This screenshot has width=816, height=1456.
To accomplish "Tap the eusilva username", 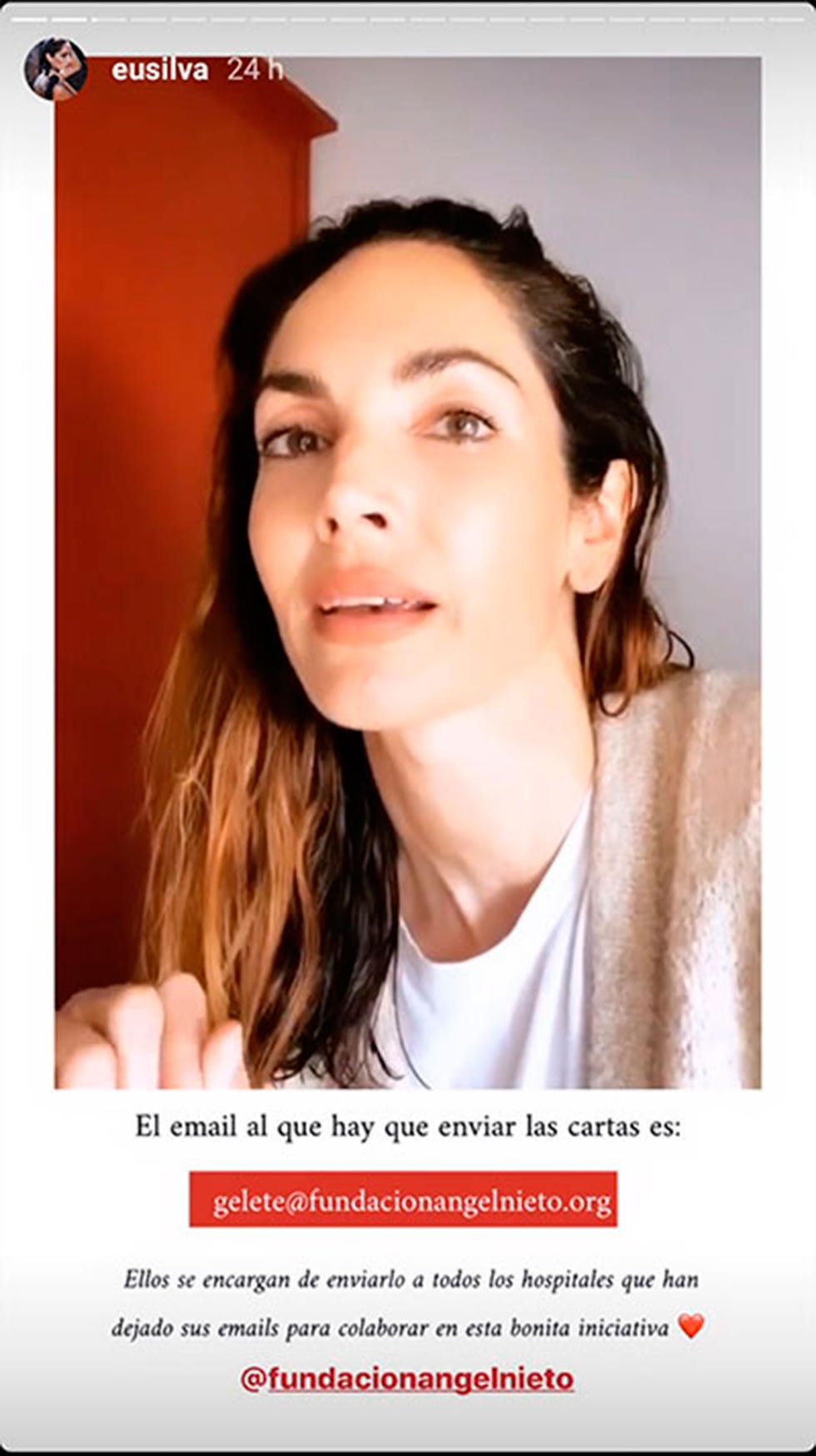I will 160,71.
